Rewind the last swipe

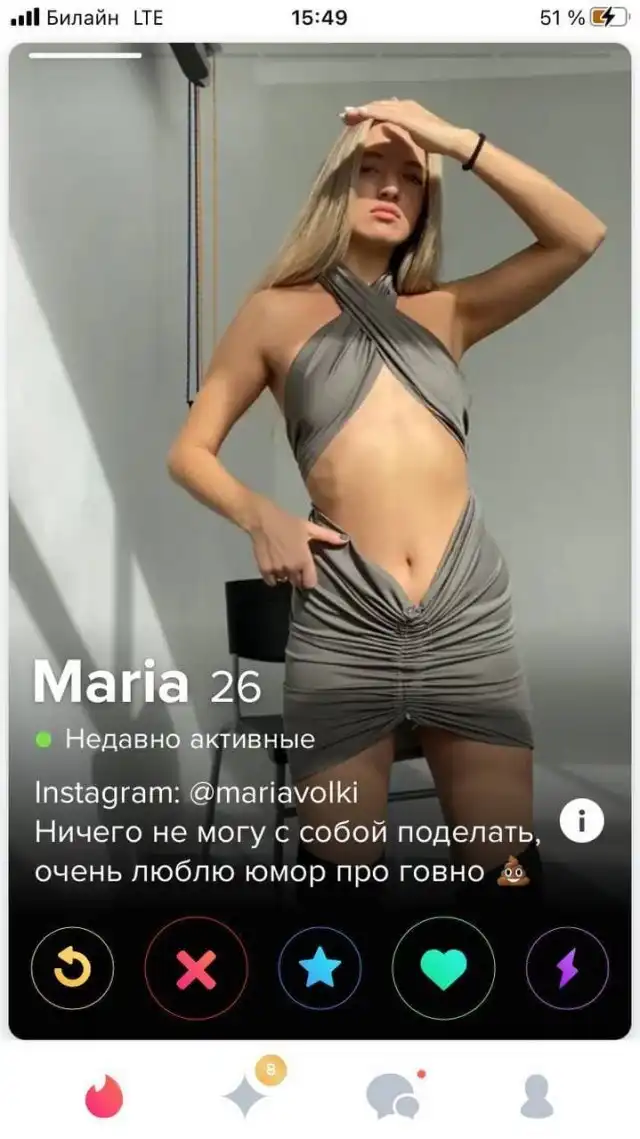pyautogui.click(x=72, y=968)
